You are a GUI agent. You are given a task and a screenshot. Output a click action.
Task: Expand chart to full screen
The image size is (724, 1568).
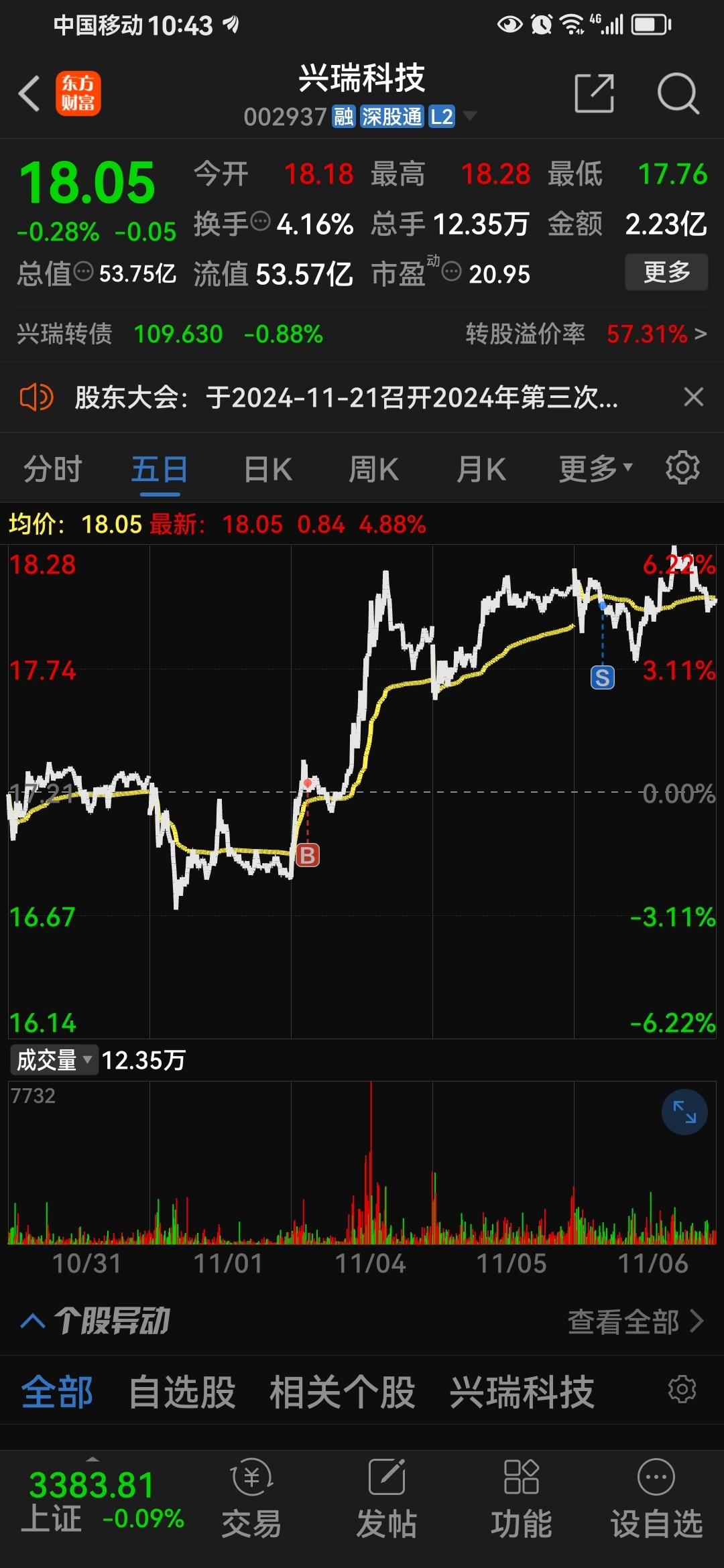(684, 1112)
